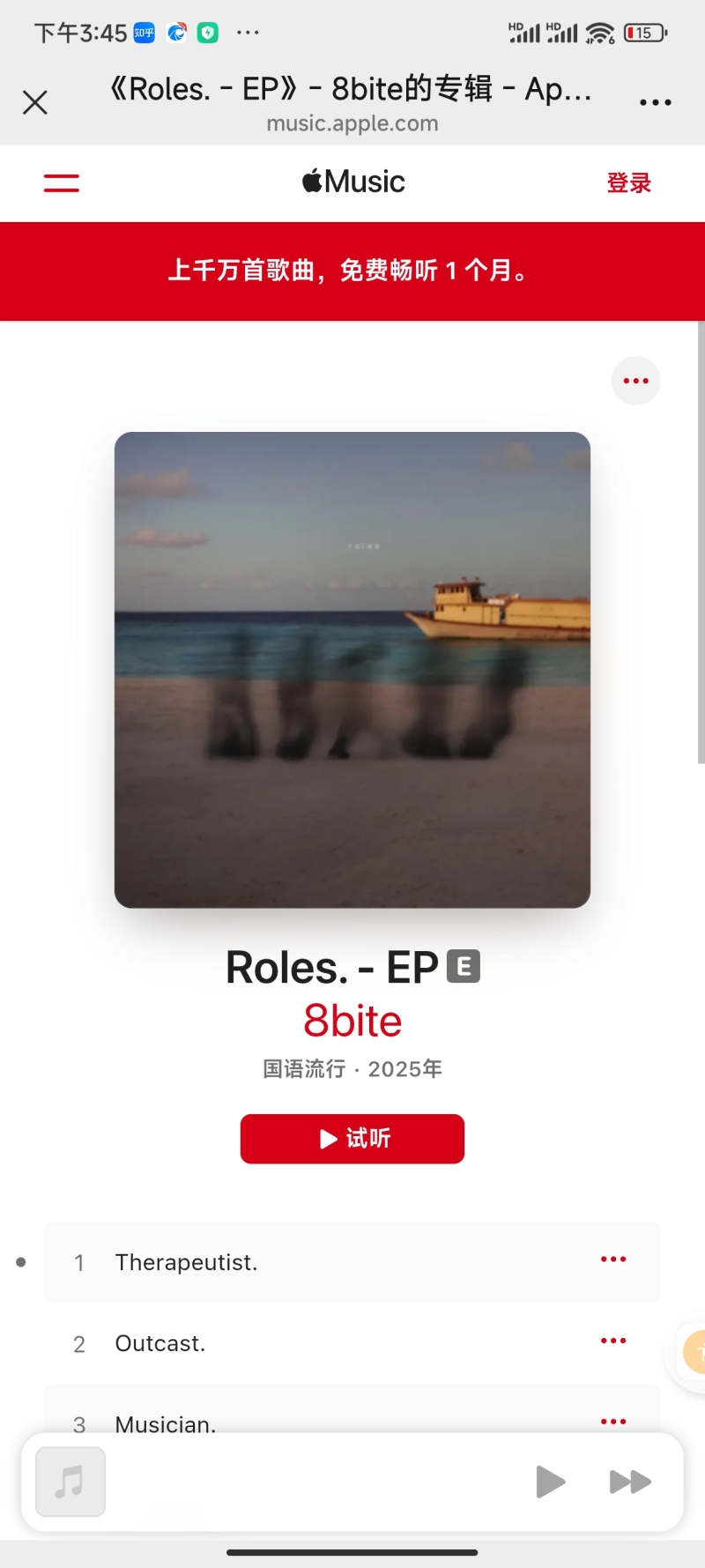Image resolution: width=705 pixels, height=1568 pixels.
Task: Close the in-app browser page
Action: (35, 103)
